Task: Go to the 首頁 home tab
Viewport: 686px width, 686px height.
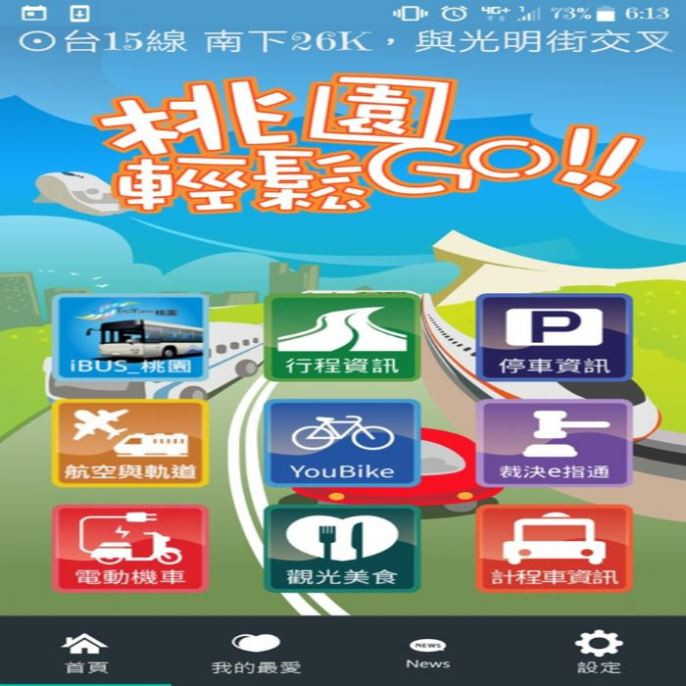Action: coord(85,652)
